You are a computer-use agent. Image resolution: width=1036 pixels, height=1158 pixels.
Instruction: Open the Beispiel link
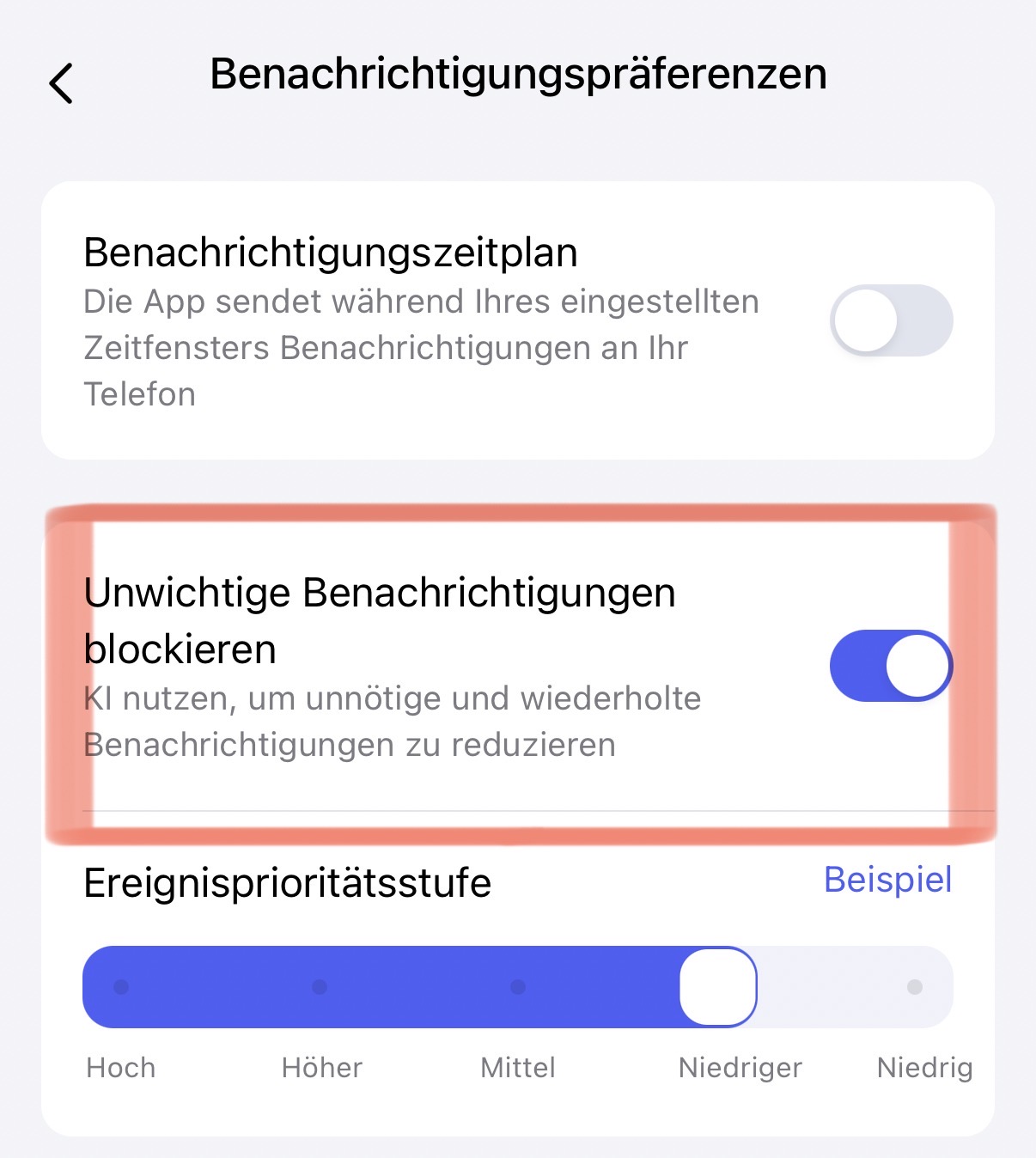click(887, 880)
